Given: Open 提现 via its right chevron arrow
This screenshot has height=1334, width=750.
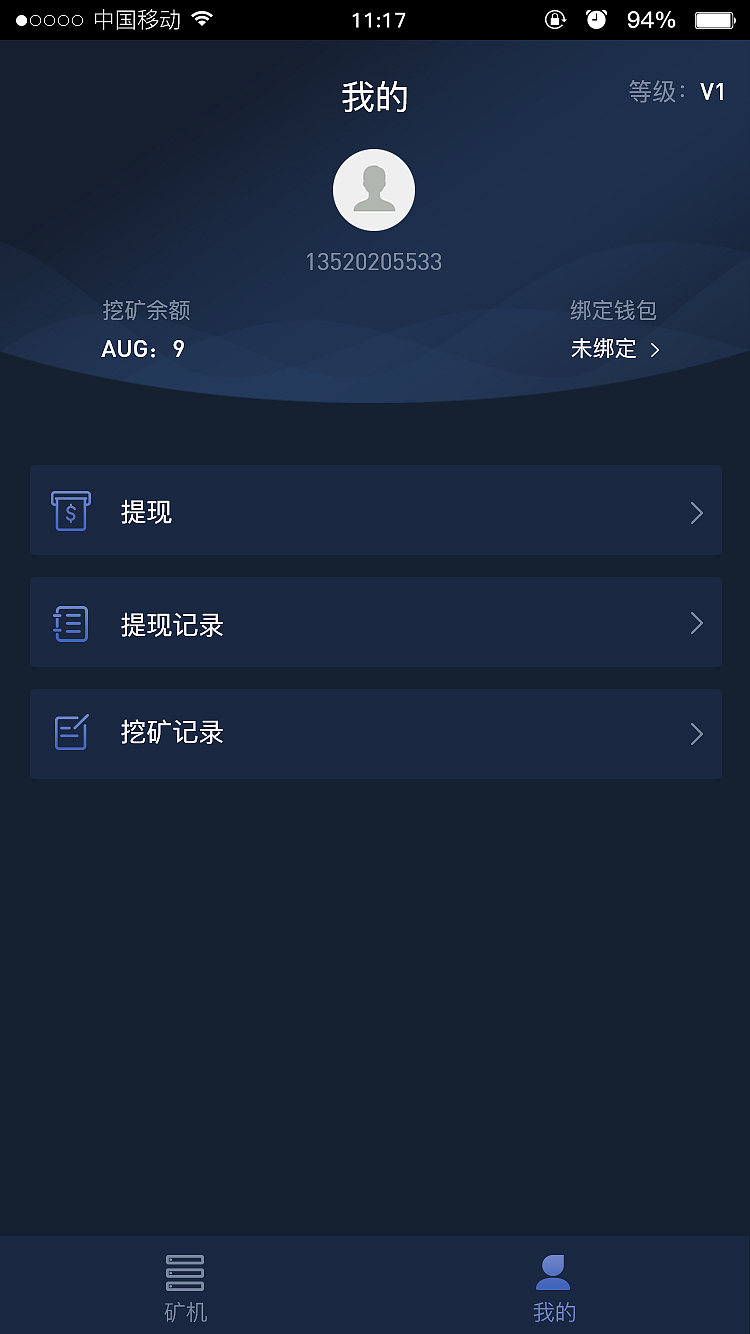Looking at the screenshot, I should [697, 511].
